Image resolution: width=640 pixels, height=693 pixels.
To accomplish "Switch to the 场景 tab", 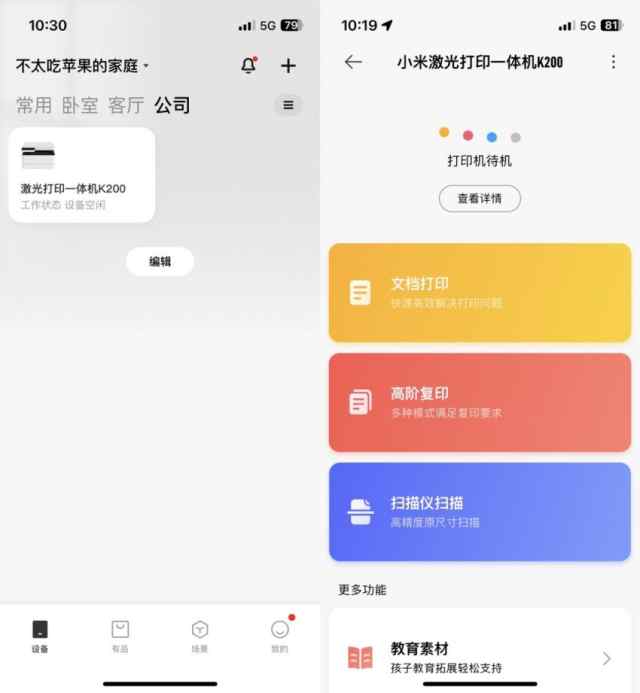I will tap(200, 635).
